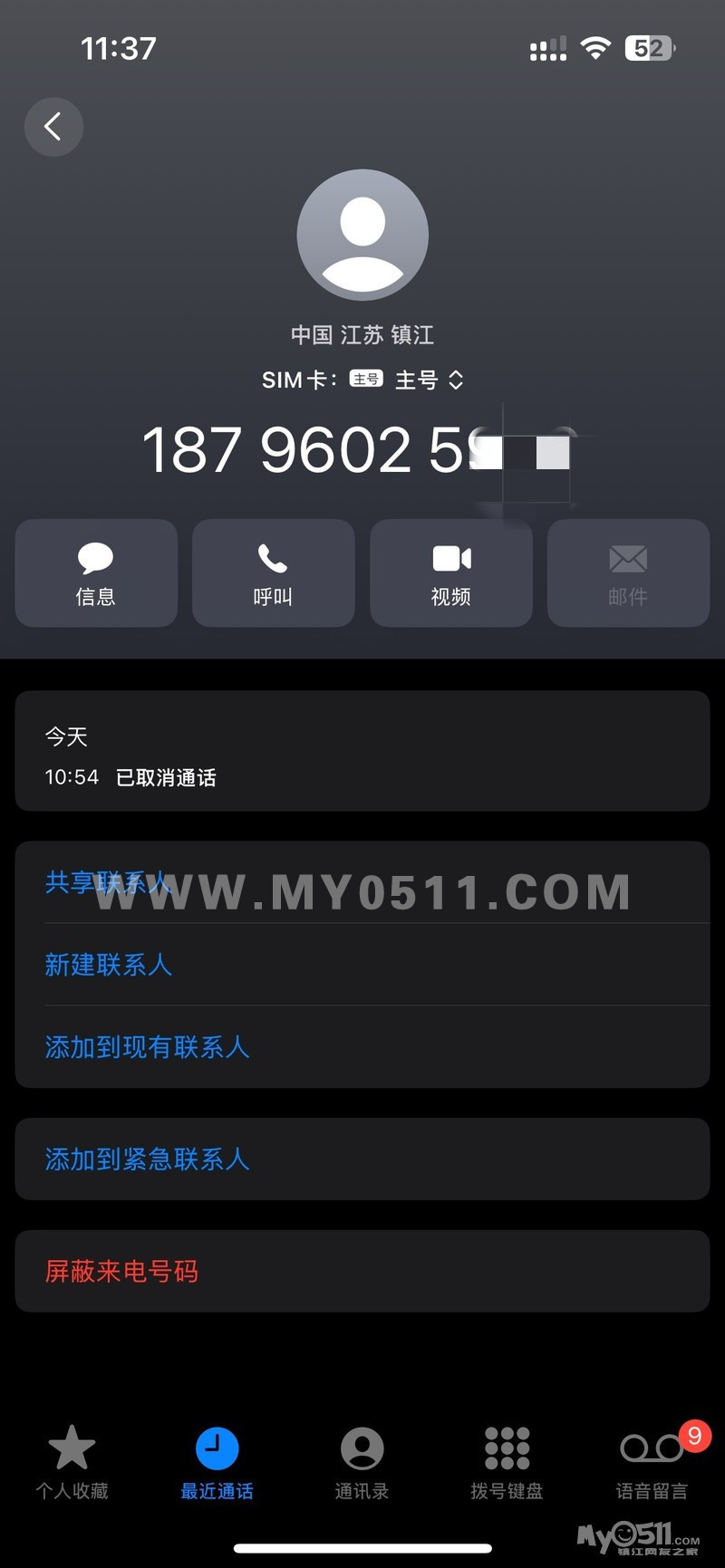Switch to the 最近通话 tab
Screen dimensions: 725x1568
pos(217,1462)
